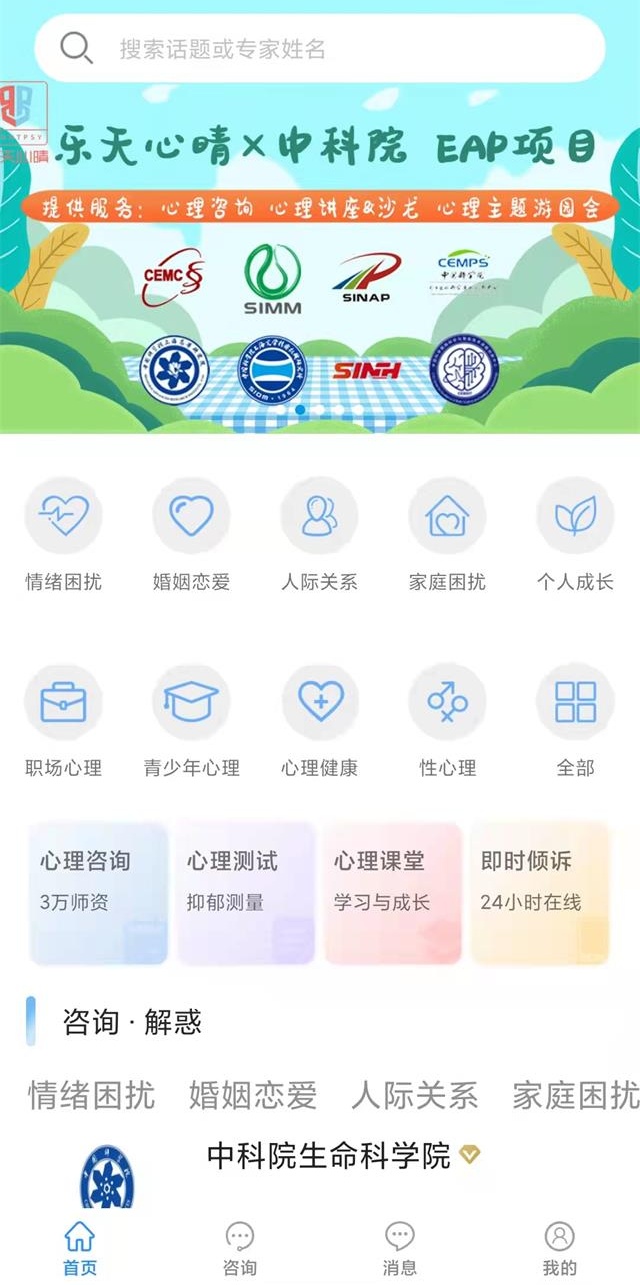Switch to the 咨询 bottom tab
640x1285 pixels.
click(240, 1249)
